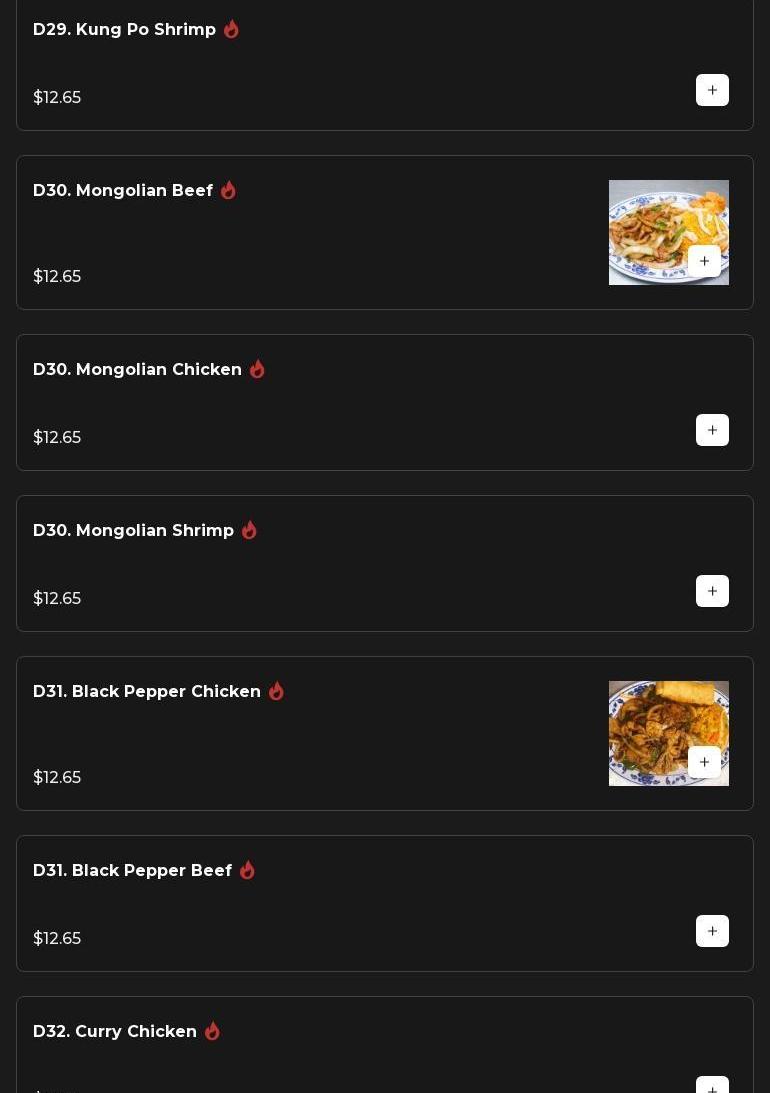770x1093 pixels.
Task: Add D29. Kung Po Shrimp to cart
Action: click(x=712, y=90)
